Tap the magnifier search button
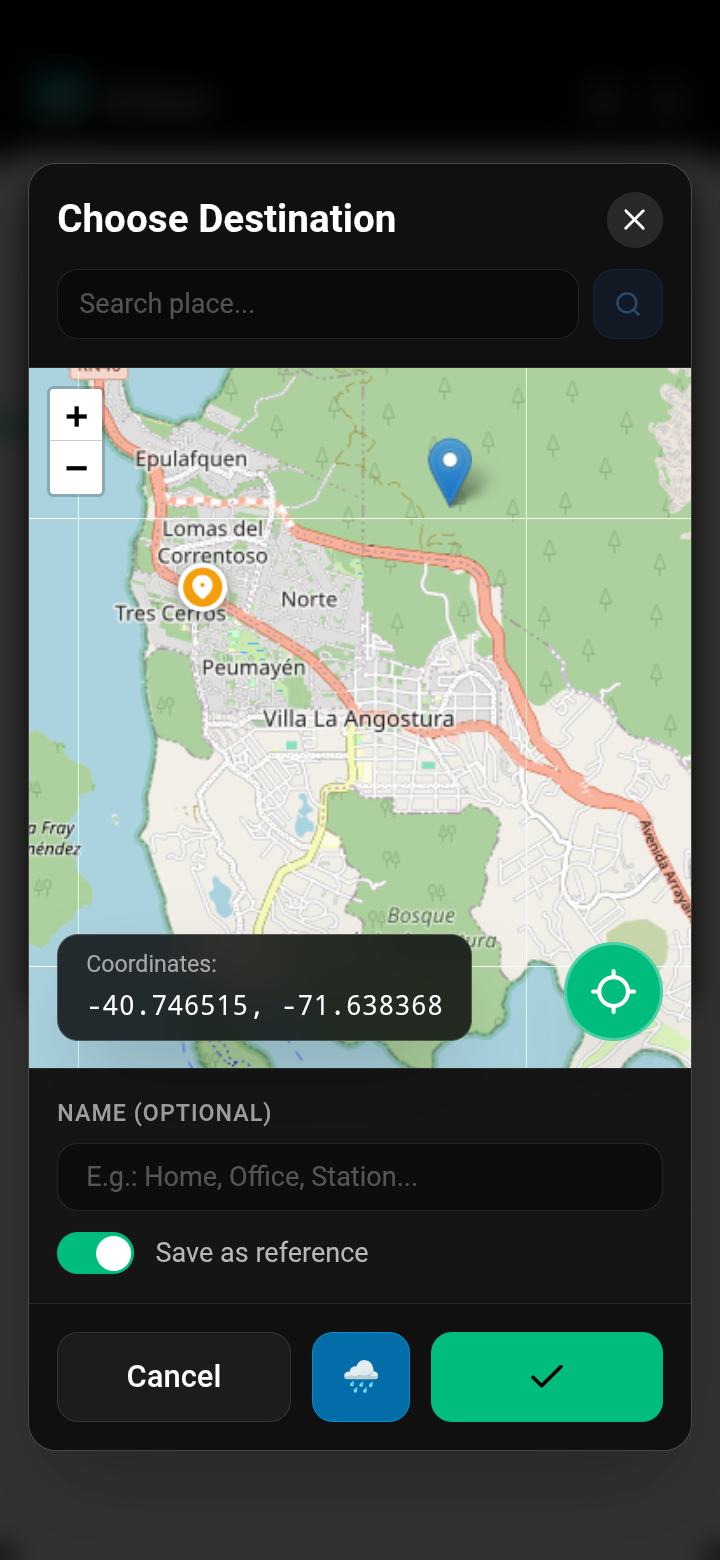This screenshot has width=720, height=1560. [627, 304]
